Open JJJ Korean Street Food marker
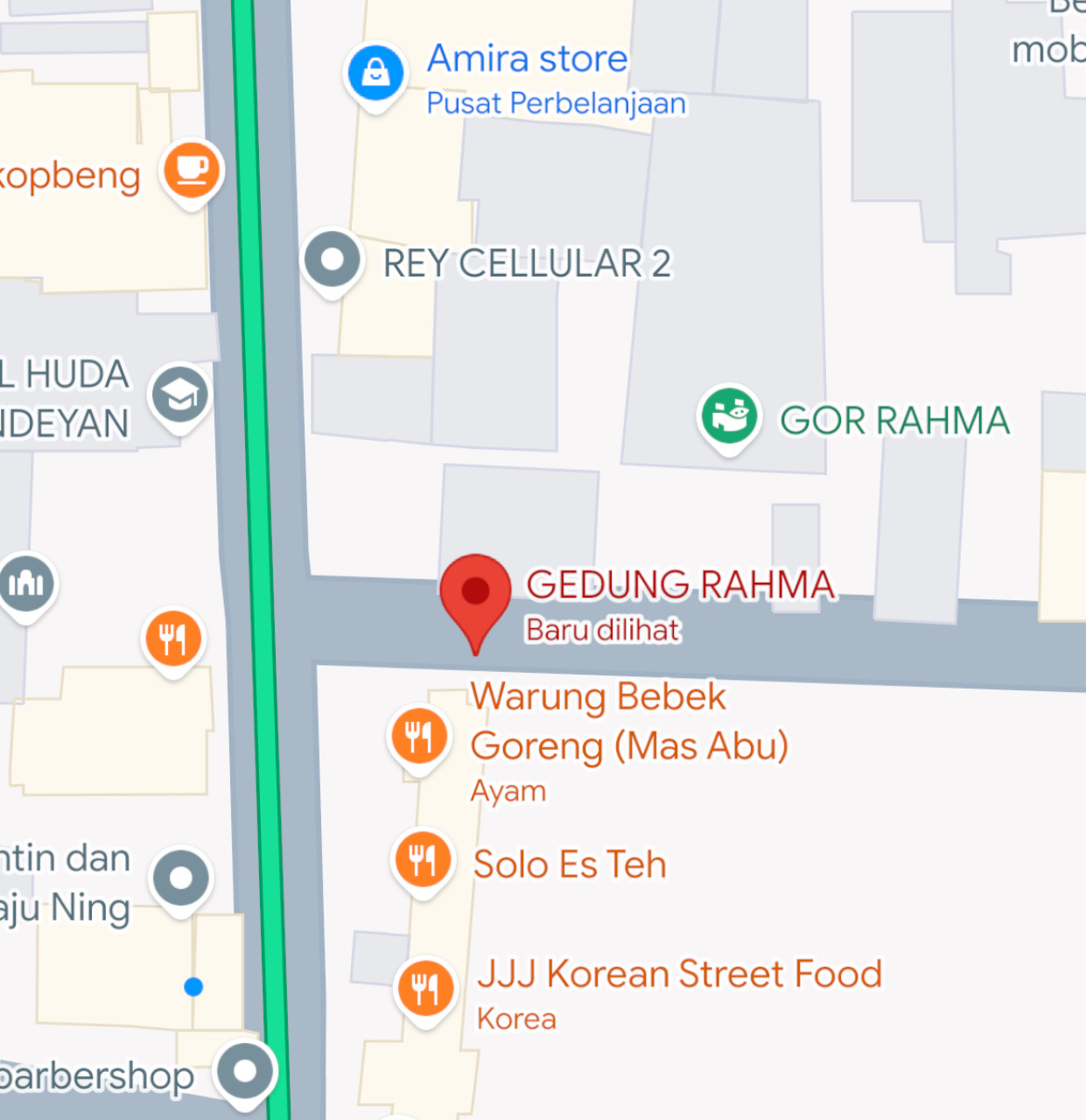This screenshot has width=1086, height=1120. [x=425, y=989]
